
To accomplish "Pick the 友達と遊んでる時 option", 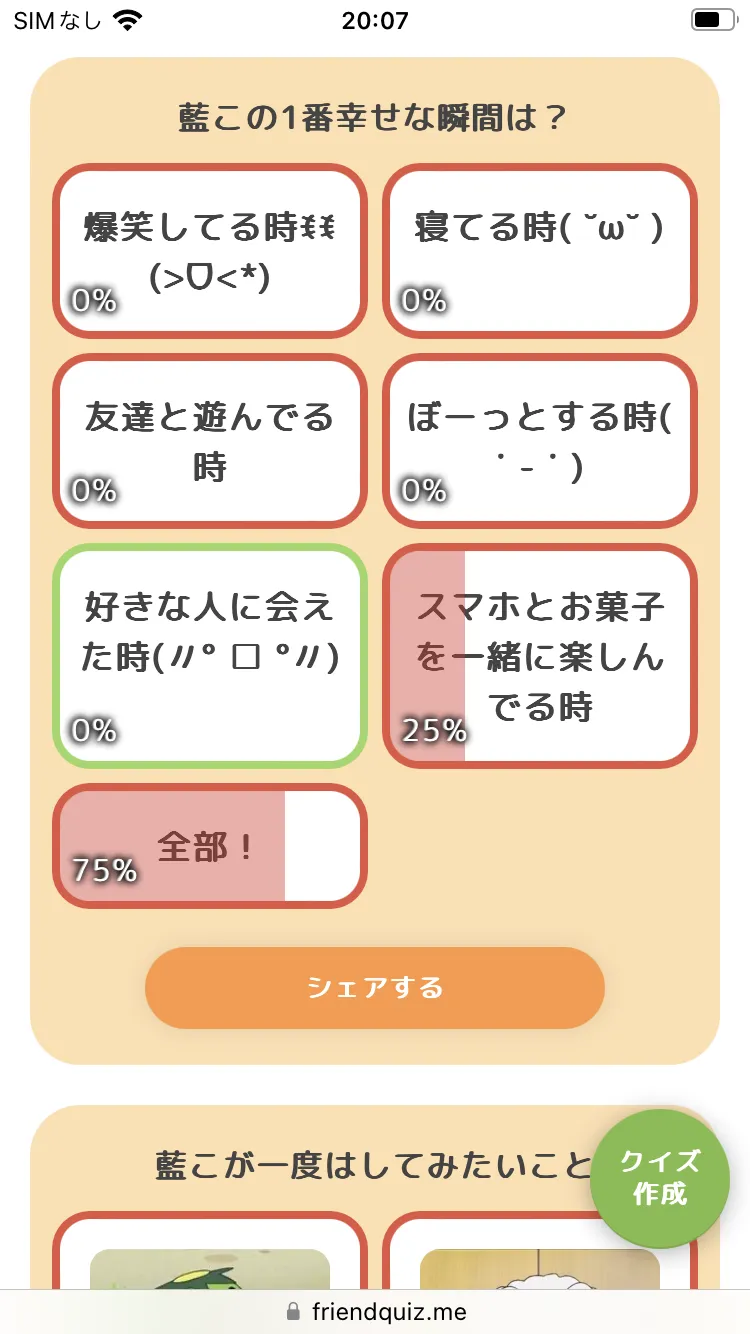I will click(210, 441).
